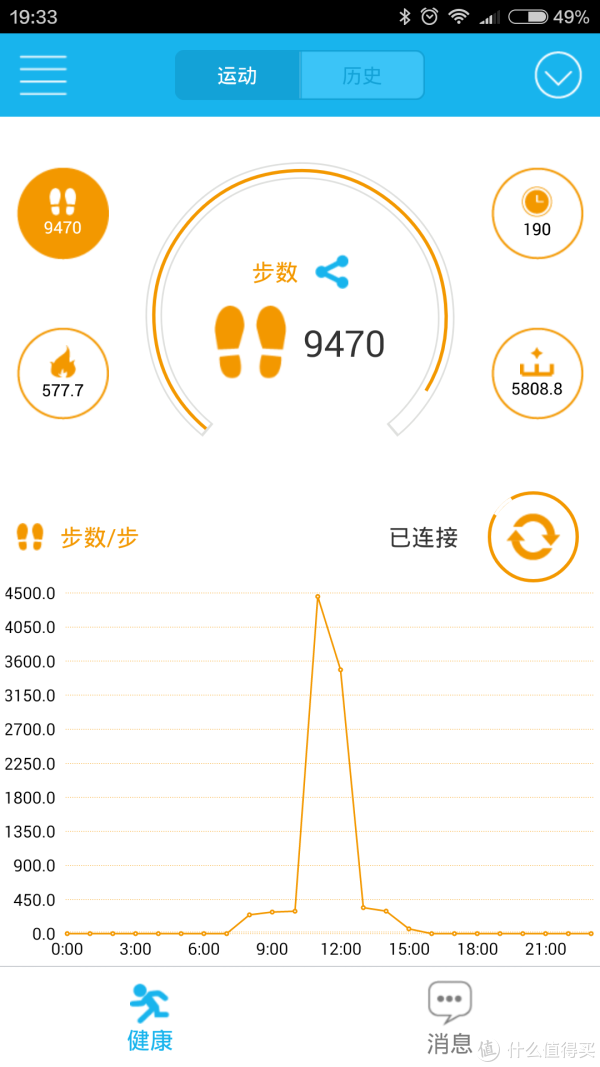The image size is (600, 1067).
Task: Share the step count
Action: pyautogui.click(x=332, y=272)
